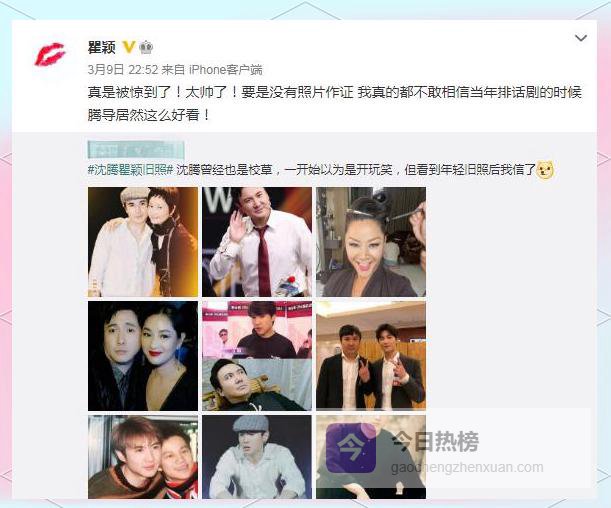Open the #沈腾瞿颖旧照# hashtag topic
The image size is (611, 508).
(x=130, y=169)
